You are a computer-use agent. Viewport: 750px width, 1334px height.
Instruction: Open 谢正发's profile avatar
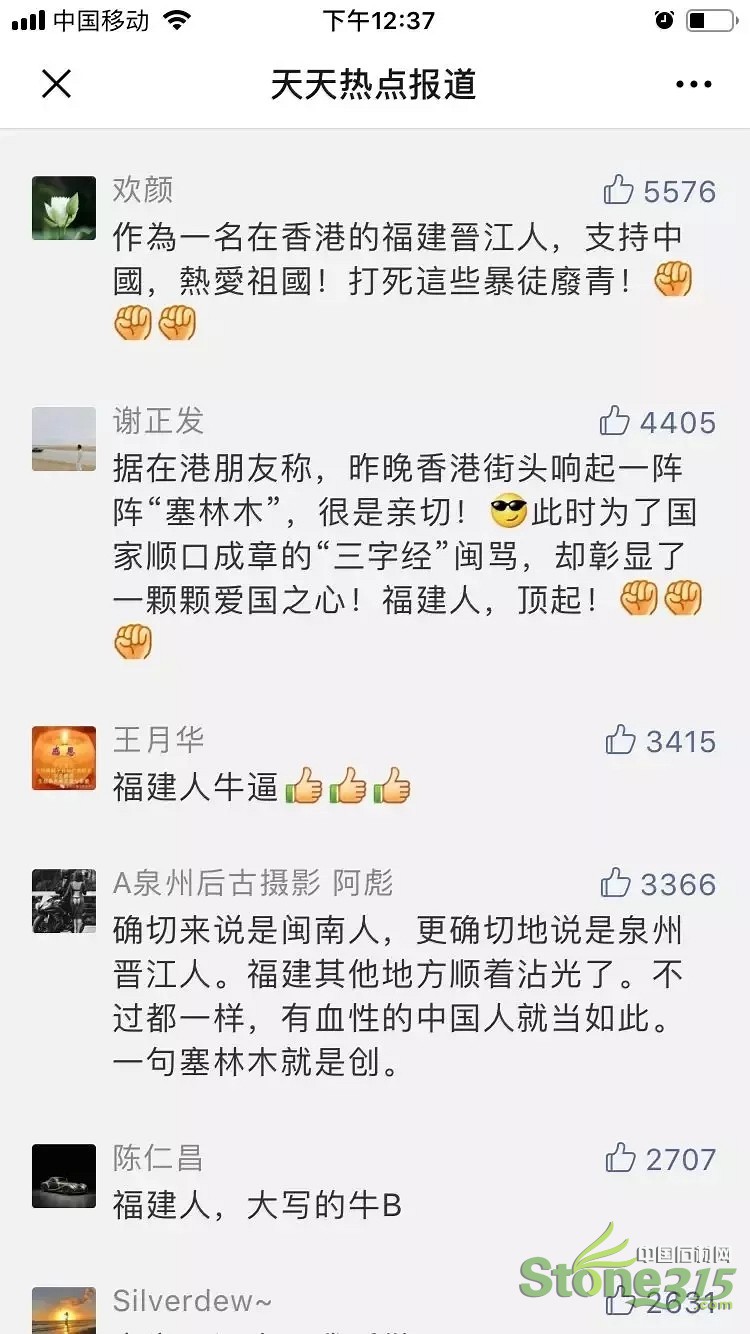64,439
